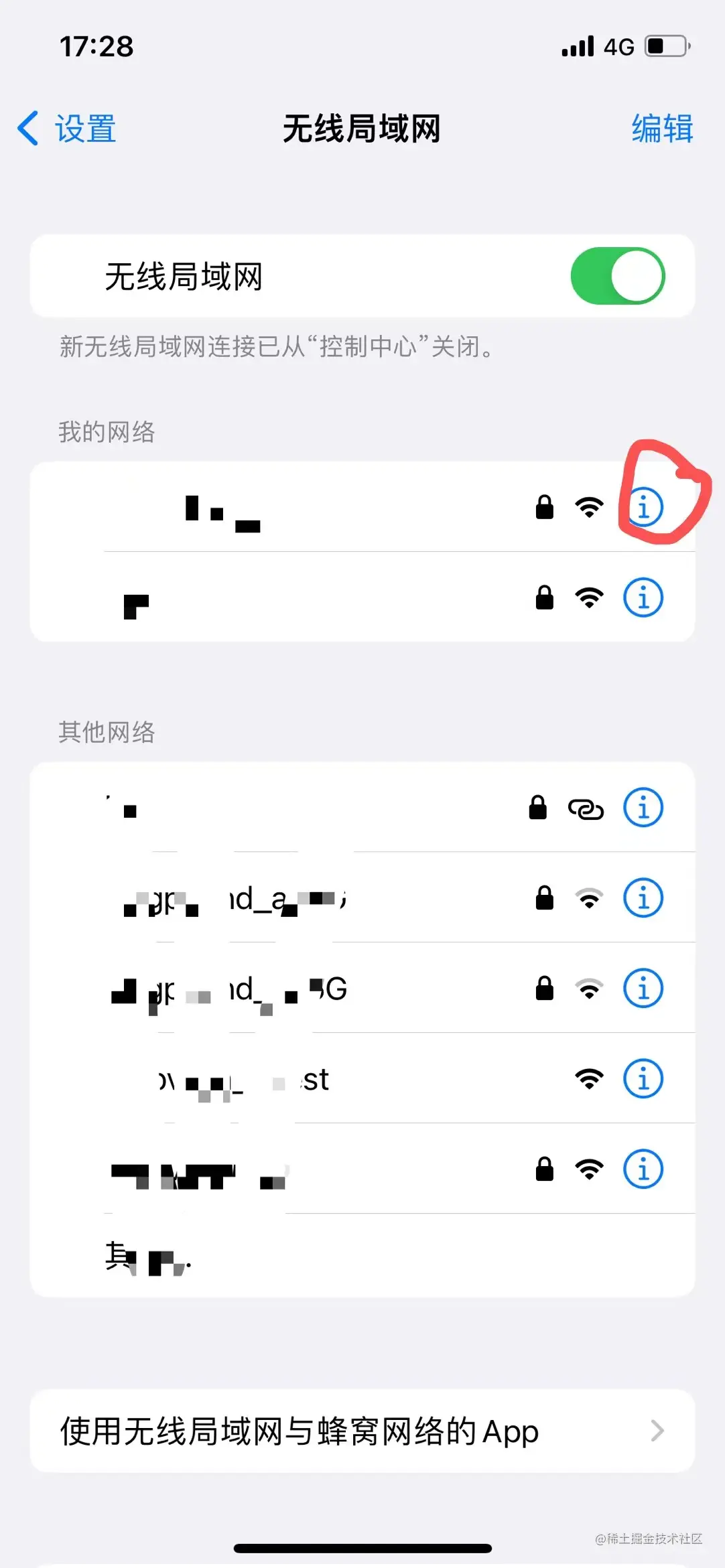
Task: Open info for network with hotspot link icon
Action: 643,807
